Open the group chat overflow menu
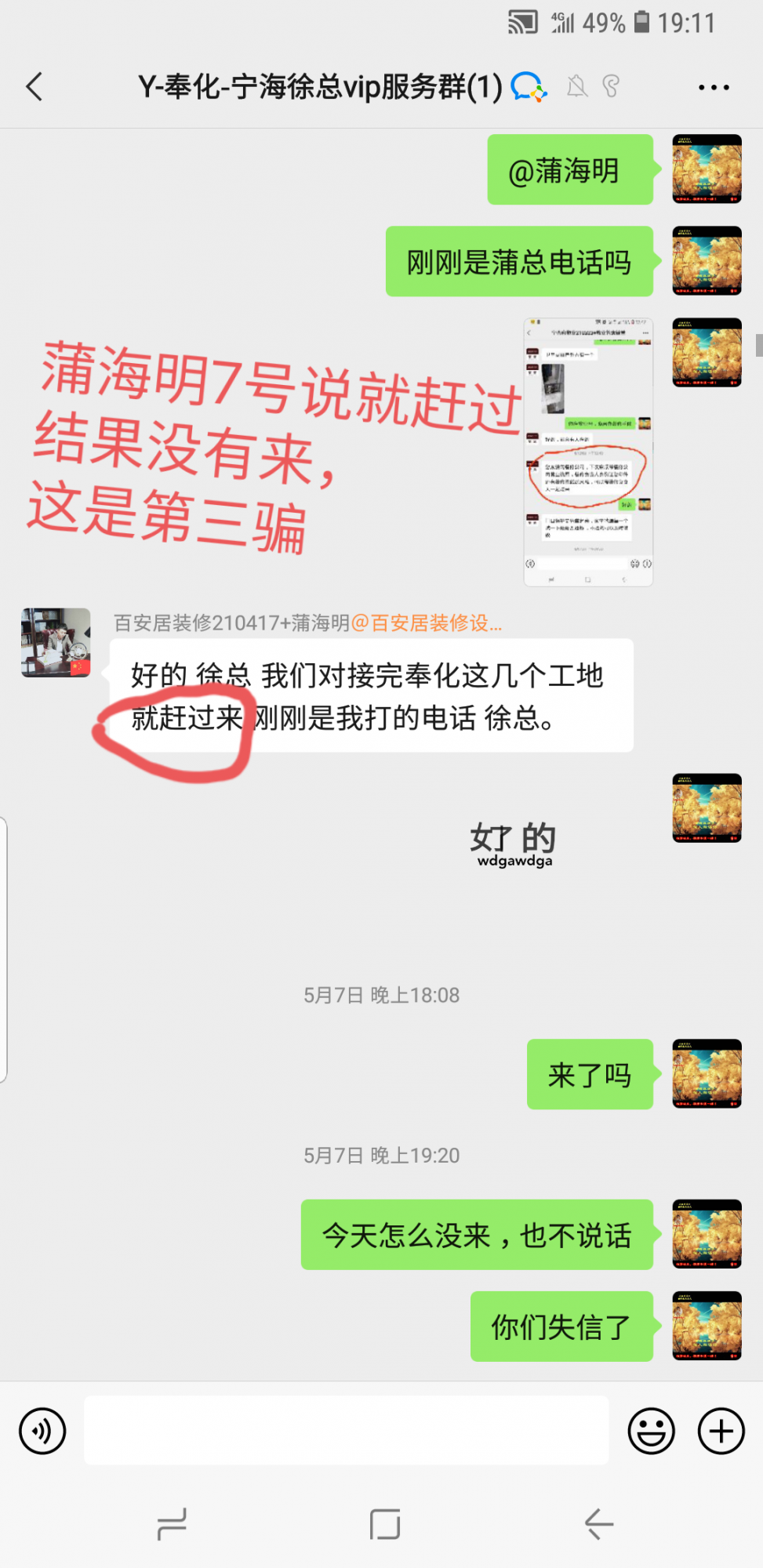This screenshot has height=1568, width=763. pyautogui.click(x=714, y=87)
